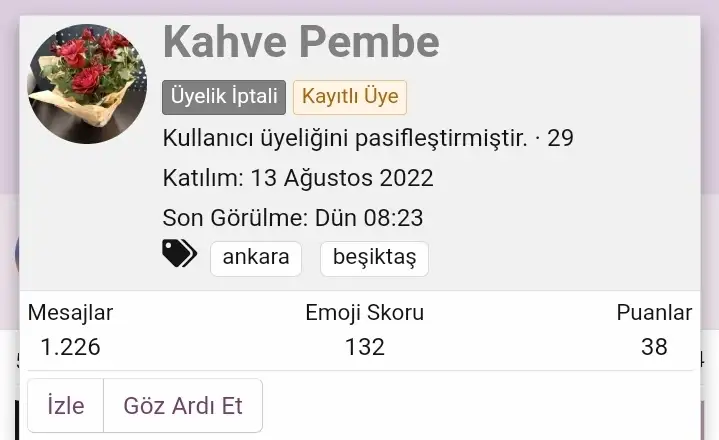Open the Puanlar count of 38

click(654, 347)
